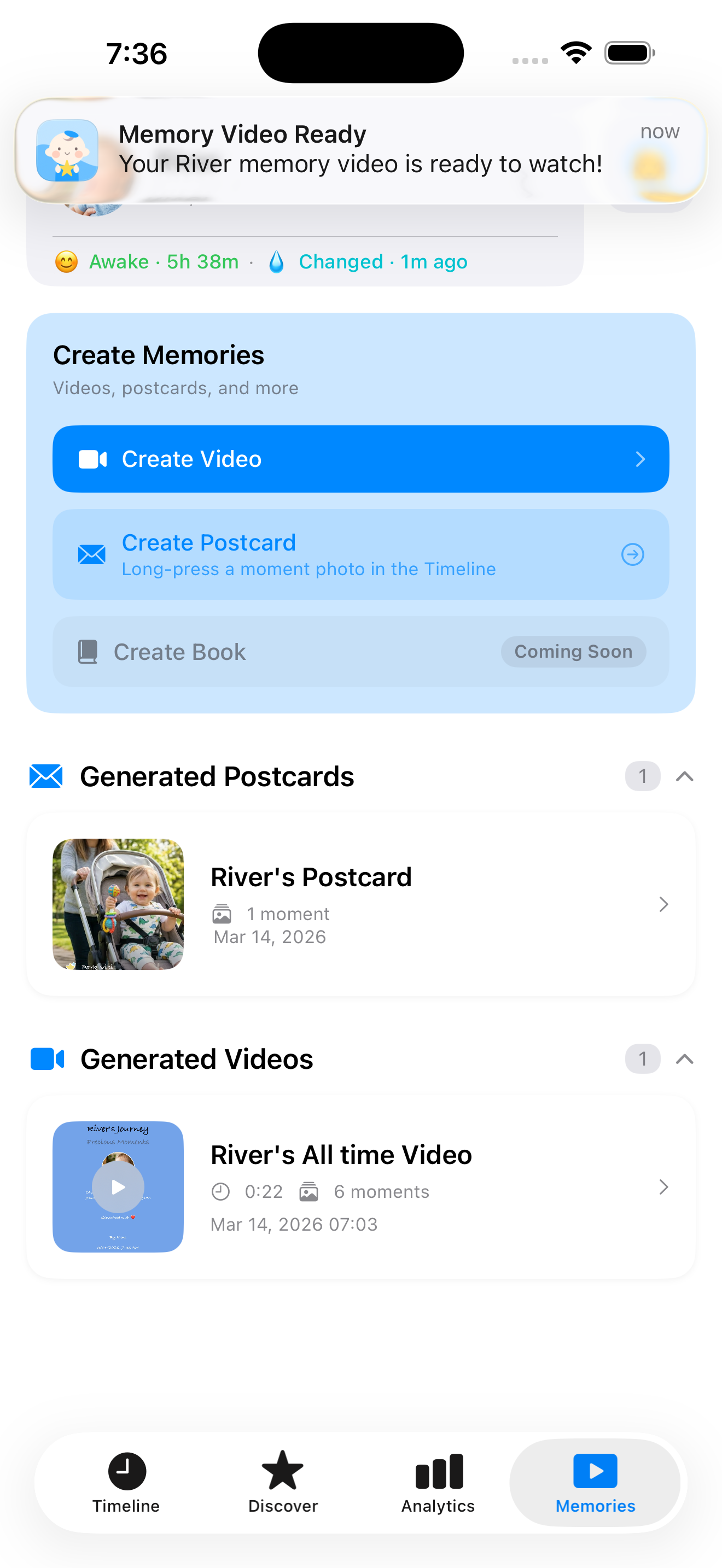Viewport: 722px width, 1568px height.
Task: Open River's All time Video
Action: pyautogui.click(x=360, y=1186)
